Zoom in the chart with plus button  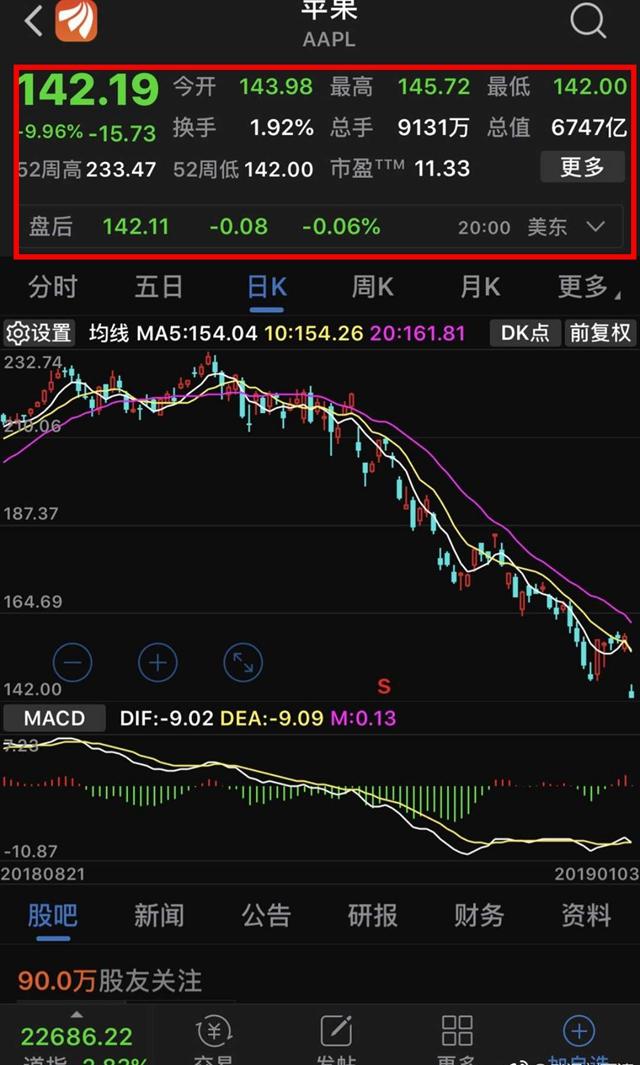pyautogui.click(x=158, y=662)
